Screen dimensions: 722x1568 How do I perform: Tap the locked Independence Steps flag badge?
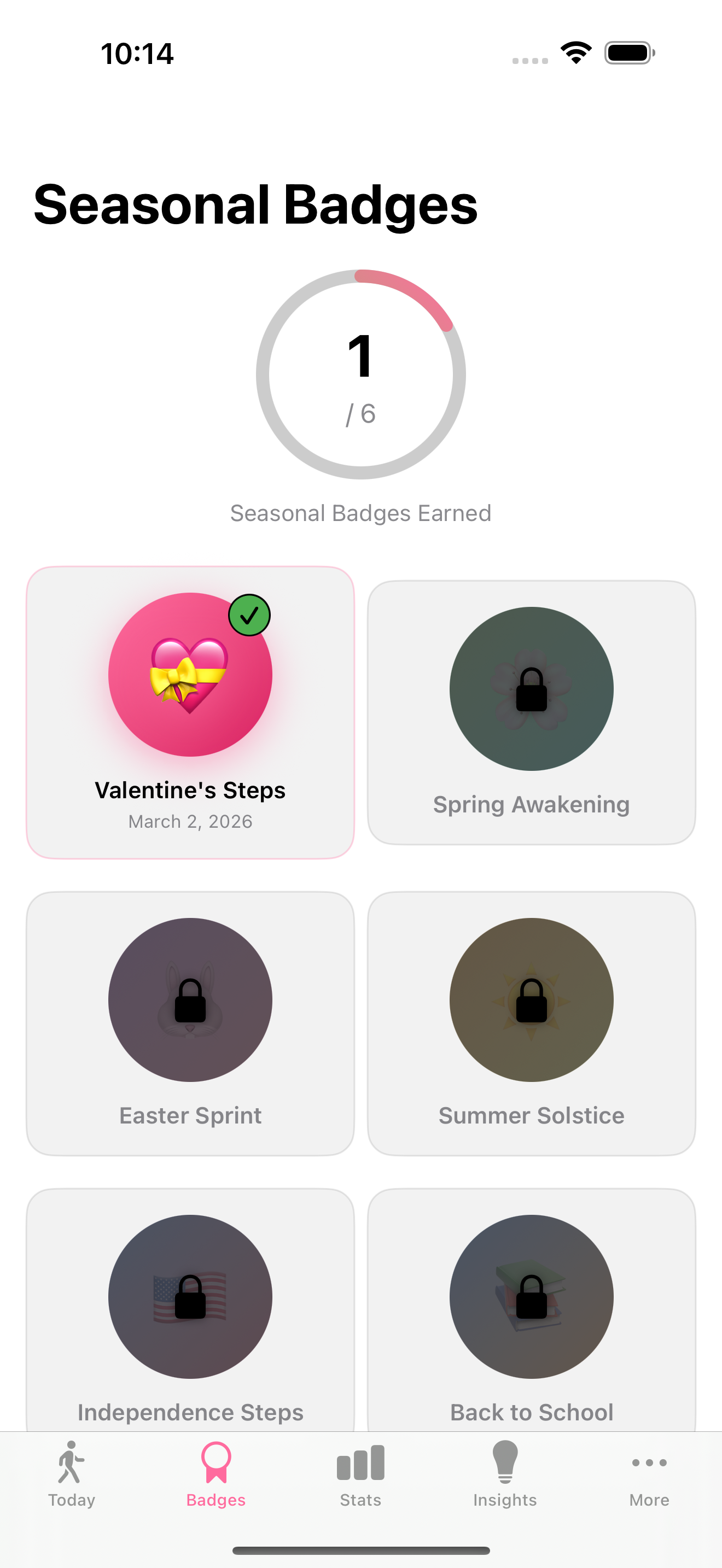190,1296
